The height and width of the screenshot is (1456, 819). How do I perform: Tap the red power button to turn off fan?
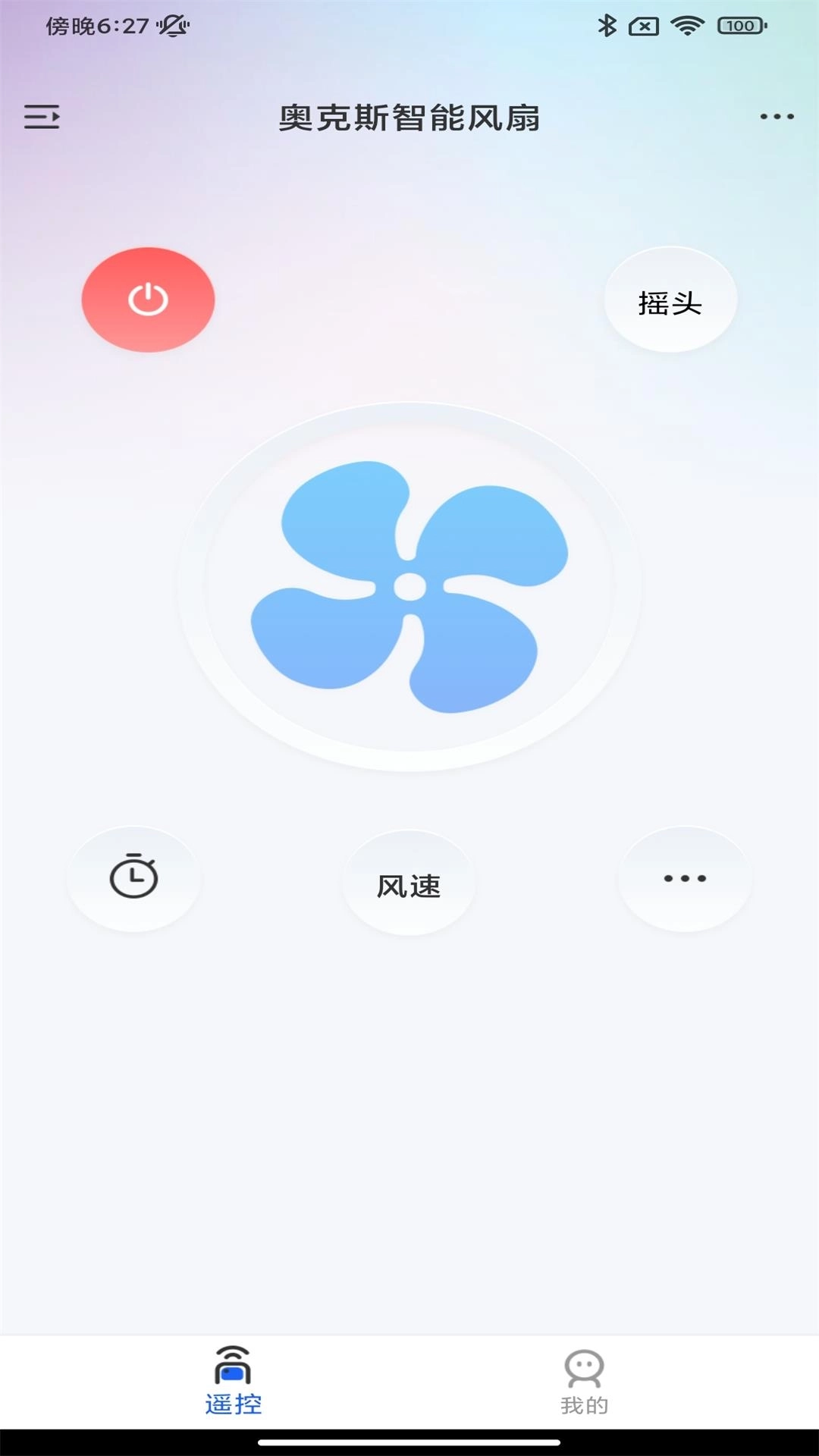(149, 299)
